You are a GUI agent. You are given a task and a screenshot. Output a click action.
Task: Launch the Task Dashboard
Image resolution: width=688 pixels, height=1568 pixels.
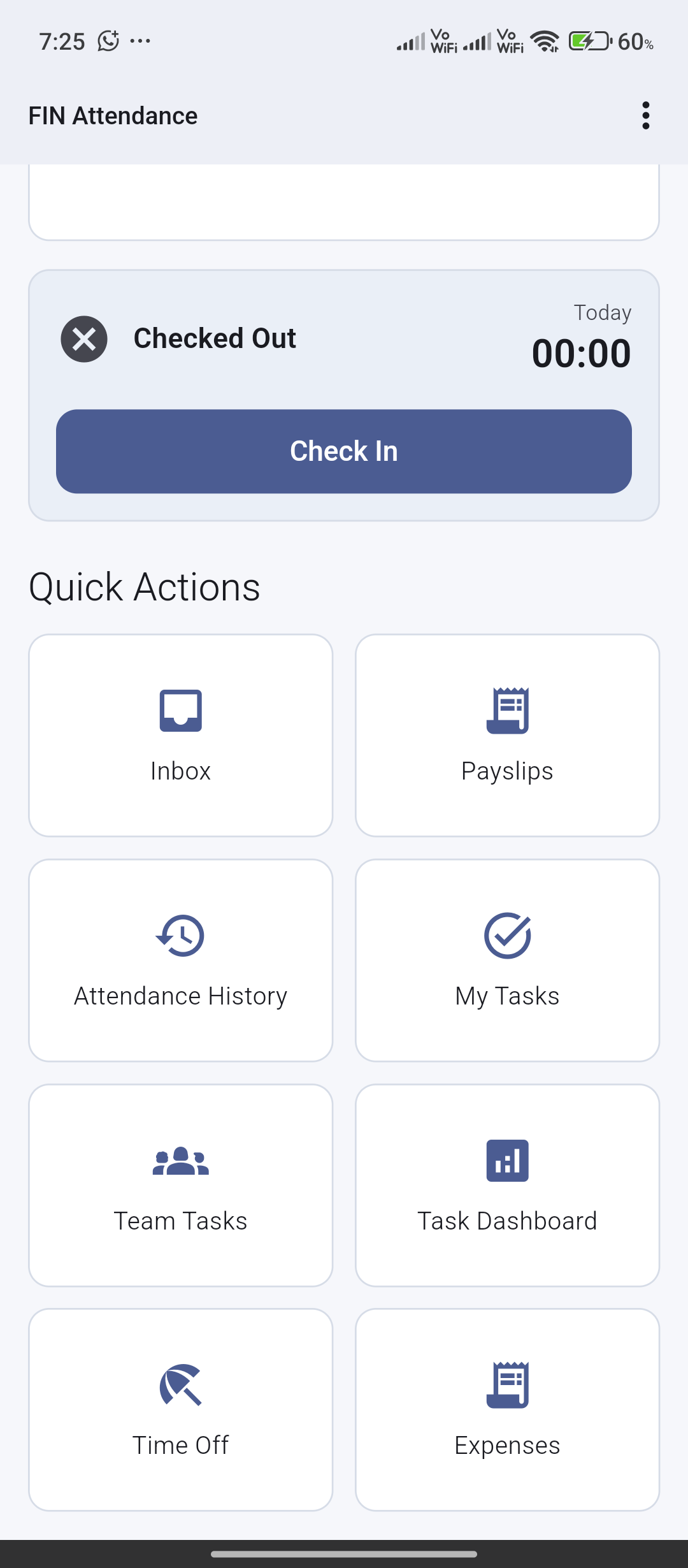(507, 1185)
